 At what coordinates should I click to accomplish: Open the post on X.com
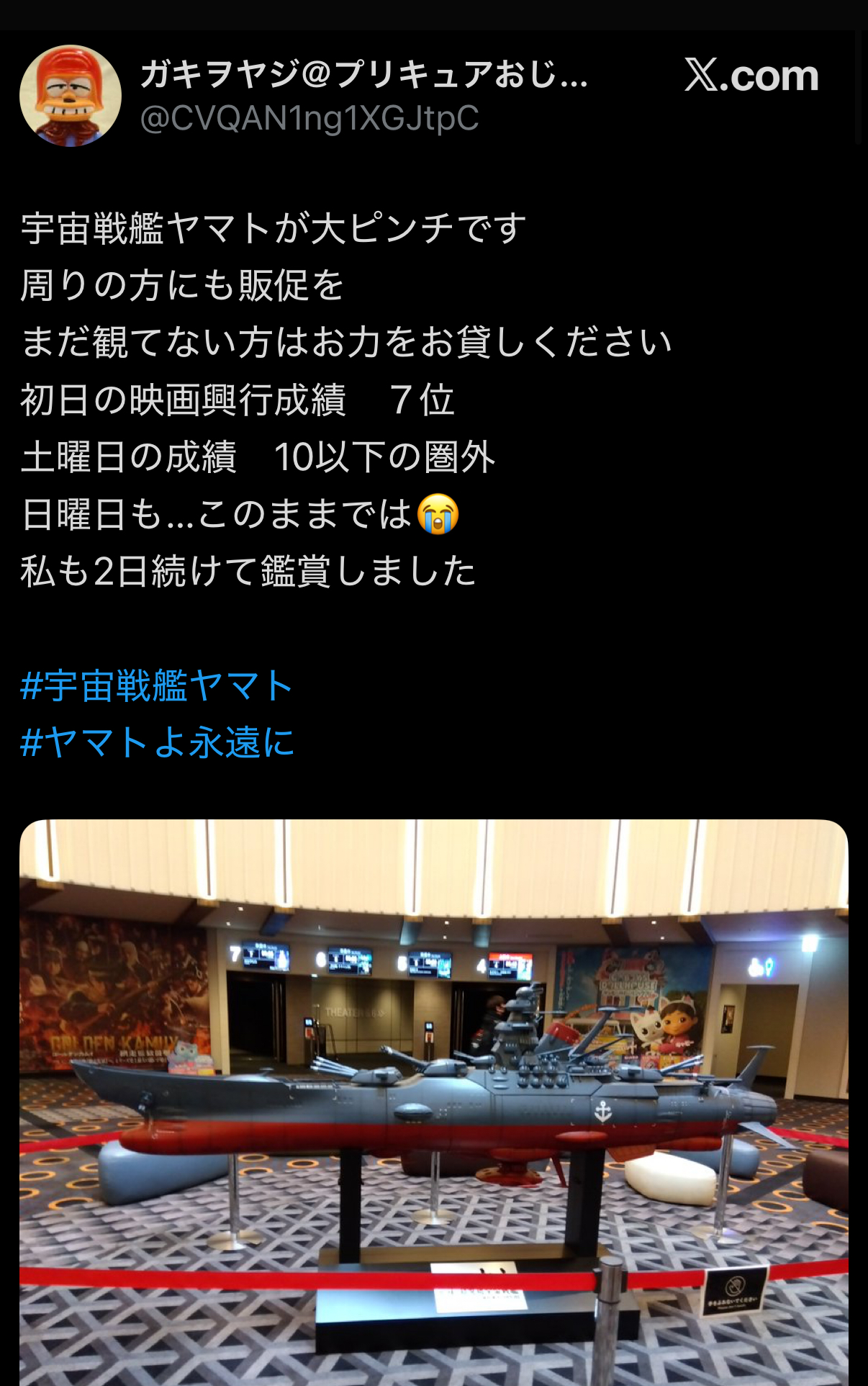[751, 75]
